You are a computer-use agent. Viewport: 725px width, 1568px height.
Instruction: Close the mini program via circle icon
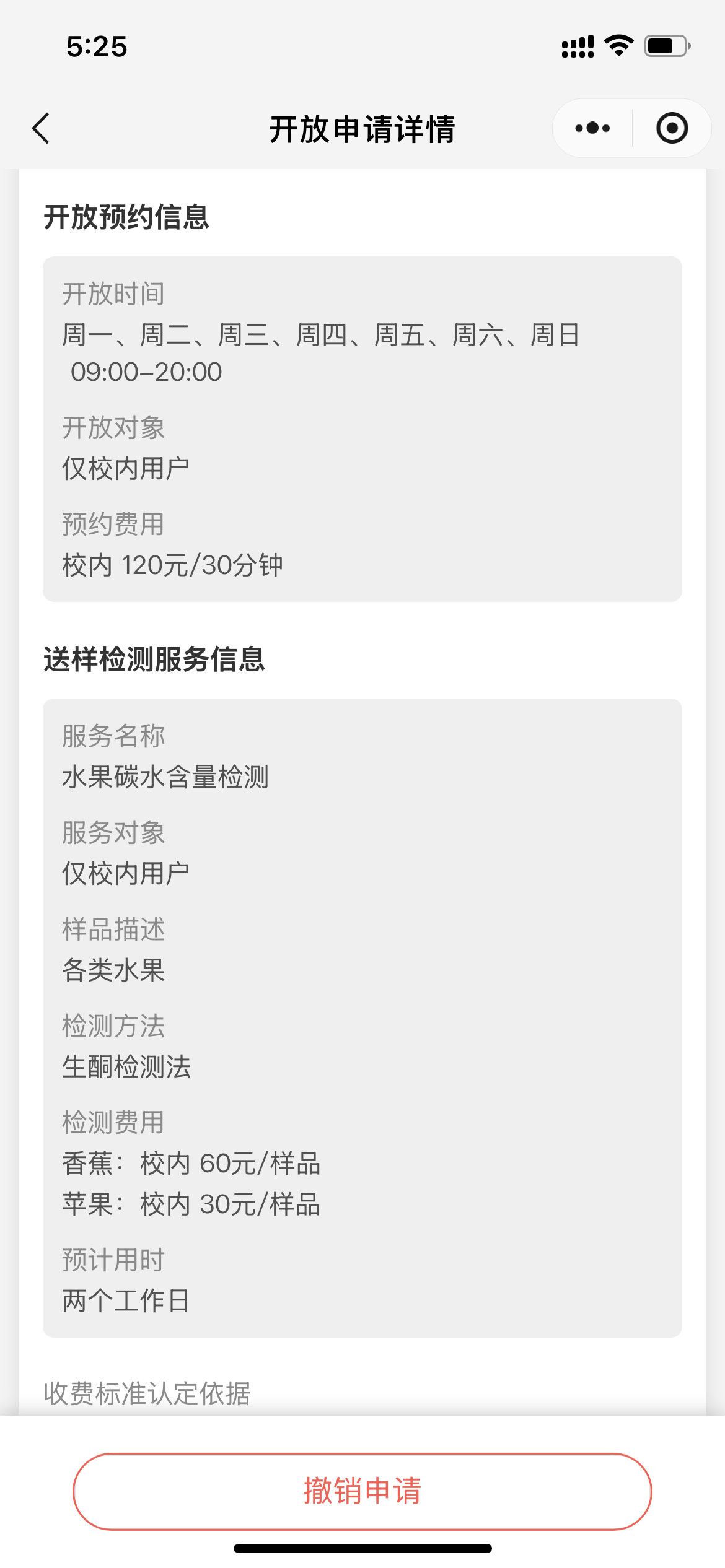pyautogui.click(x=672, y=129)
